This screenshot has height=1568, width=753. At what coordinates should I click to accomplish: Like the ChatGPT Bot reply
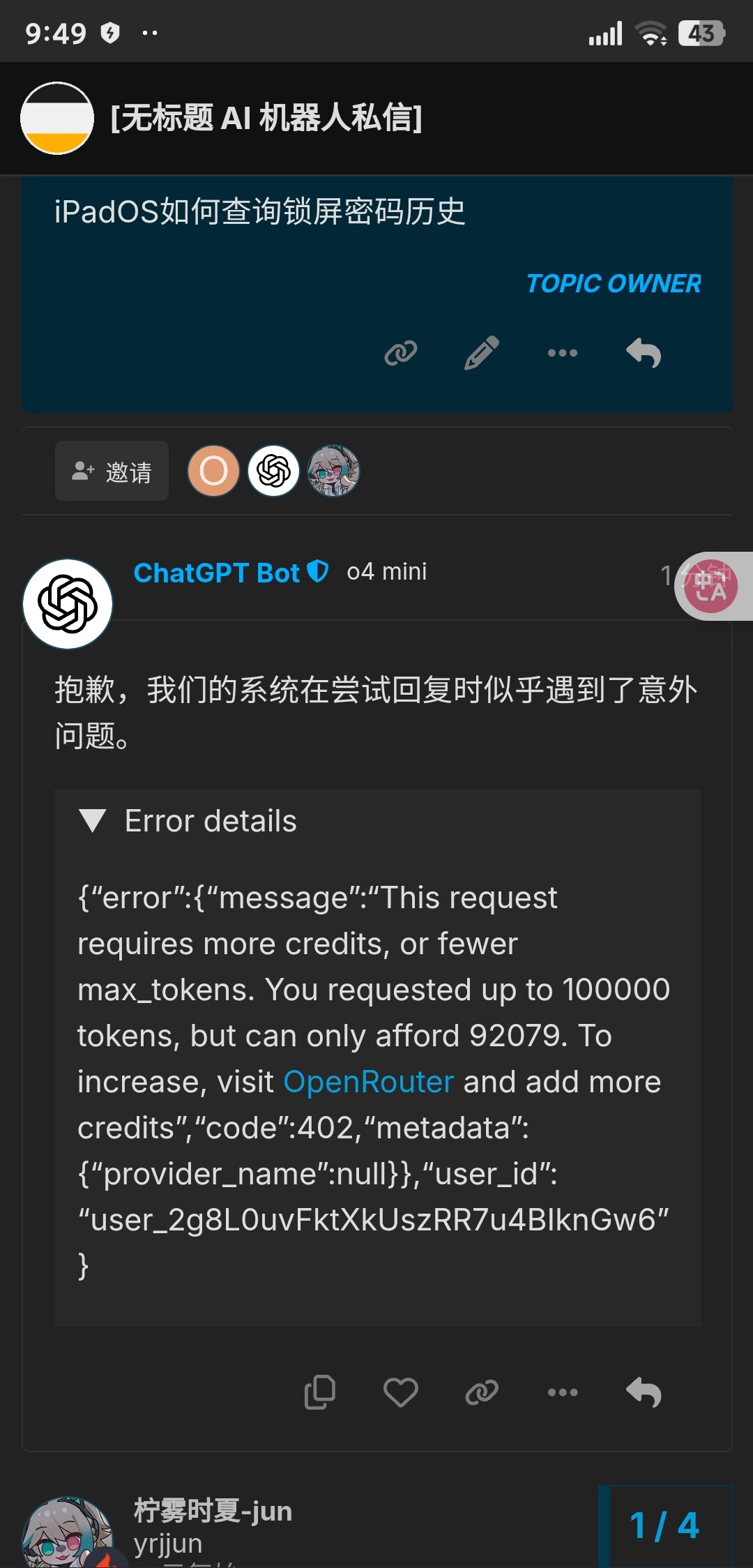pos(401,1392)
